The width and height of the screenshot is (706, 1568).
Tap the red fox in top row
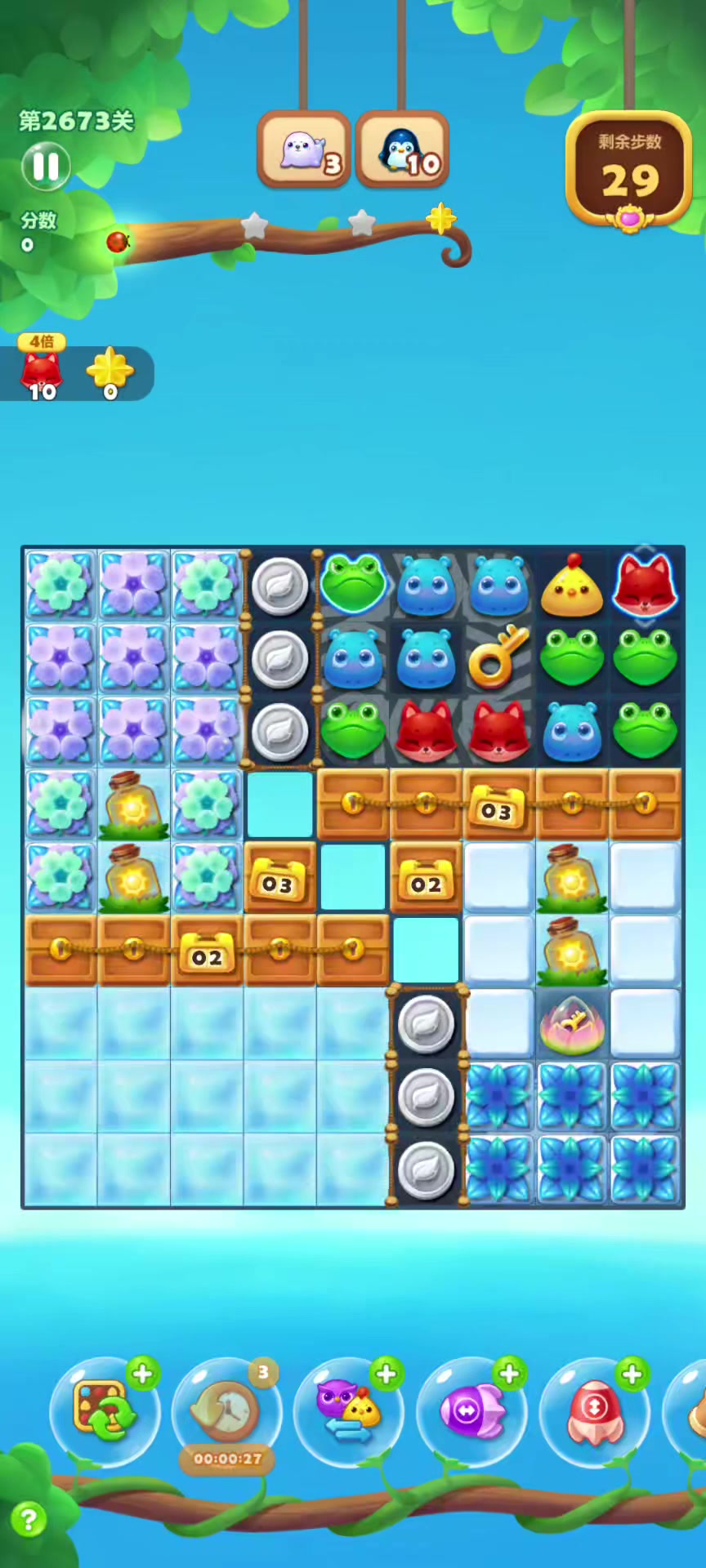click(646, 585)
